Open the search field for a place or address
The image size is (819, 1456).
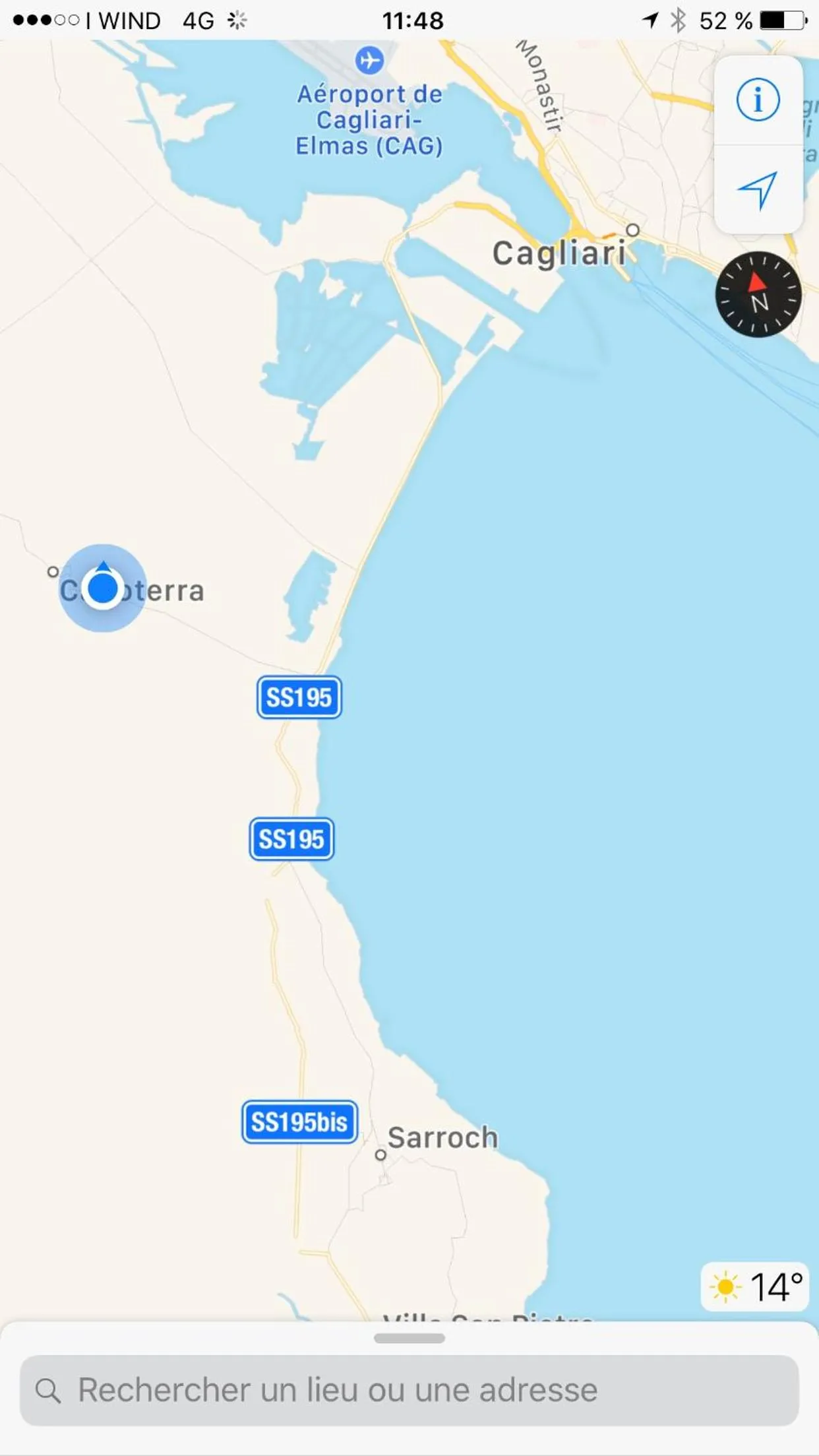point(409,1390)
